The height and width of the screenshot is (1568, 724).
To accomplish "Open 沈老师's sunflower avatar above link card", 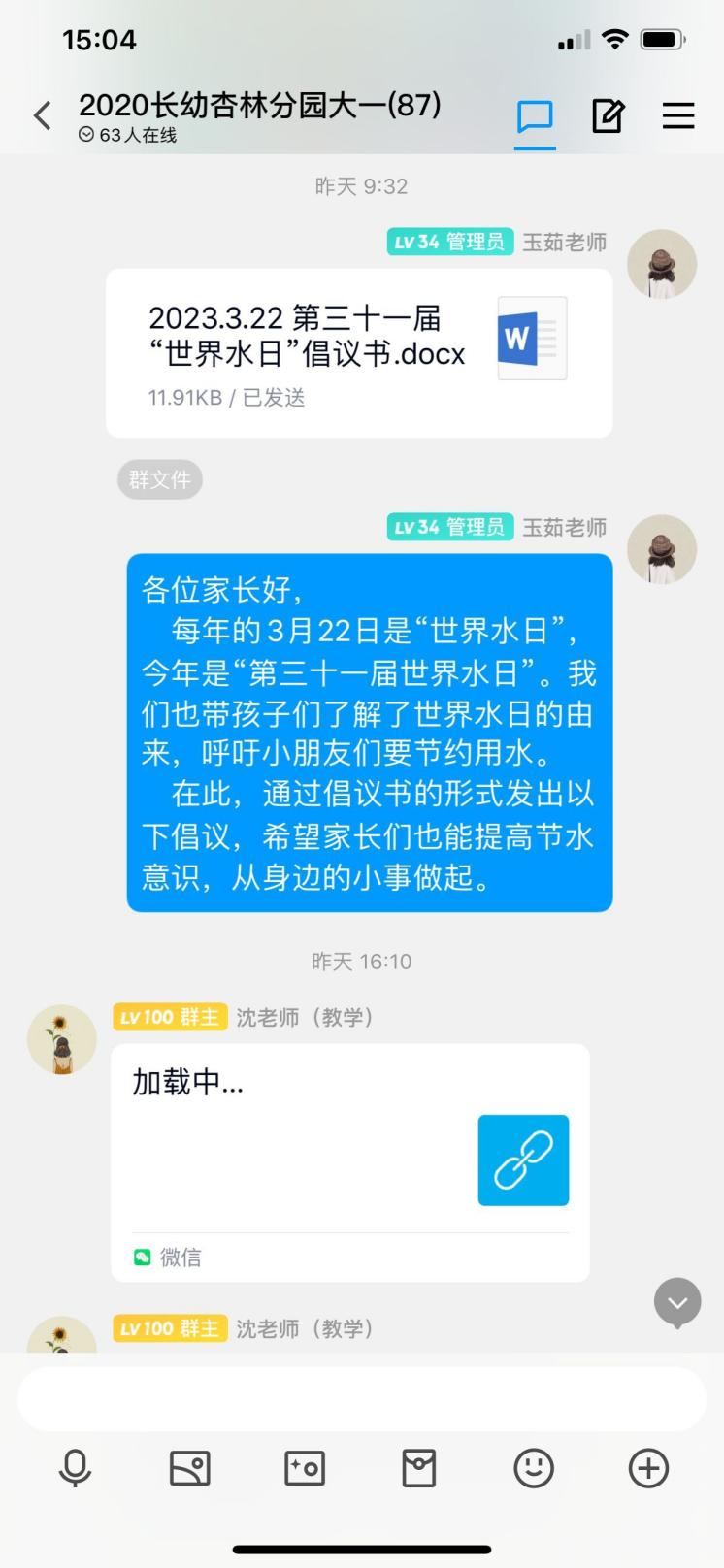I will [x=62, y=1039].
